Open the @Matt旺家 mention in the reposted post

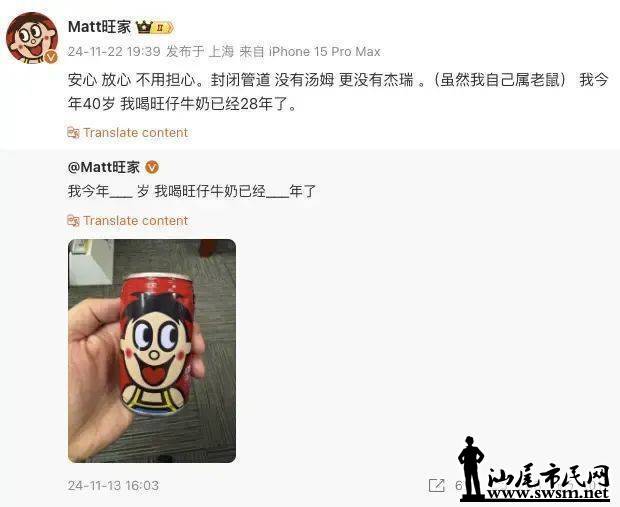pos(103,167)
